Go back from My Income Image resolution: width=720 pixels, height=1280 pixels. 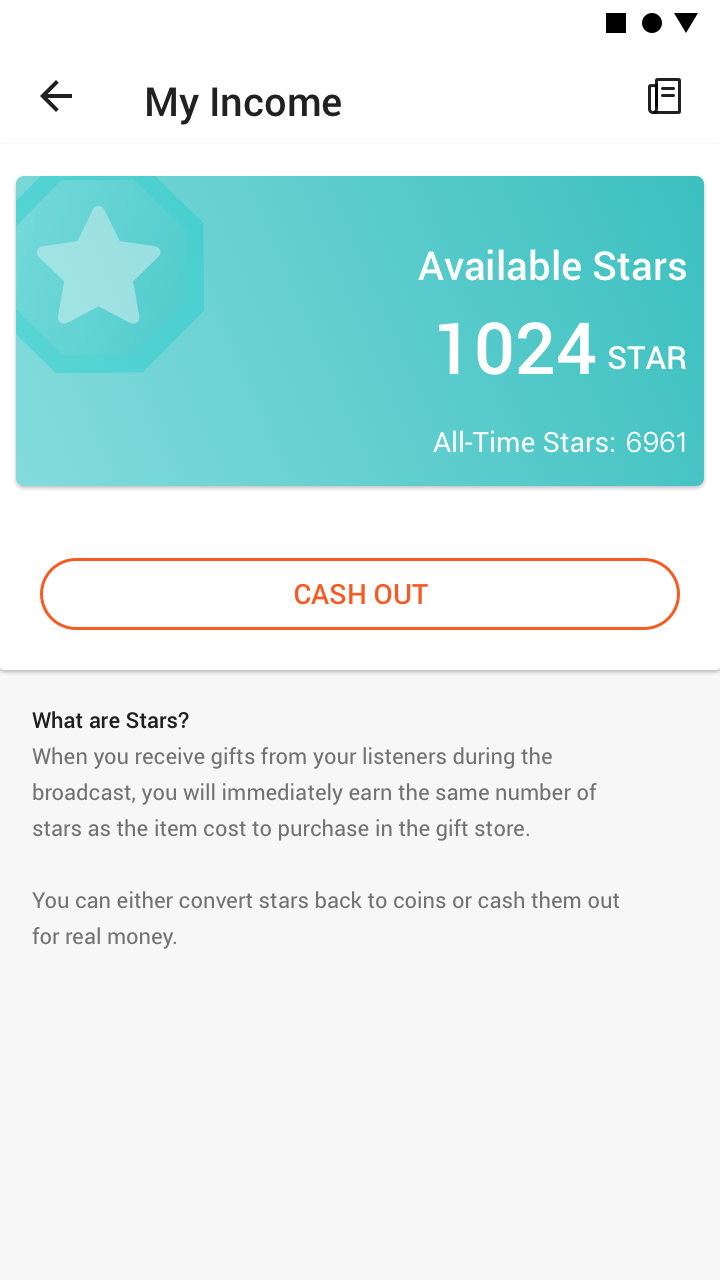tap(56, 97)
